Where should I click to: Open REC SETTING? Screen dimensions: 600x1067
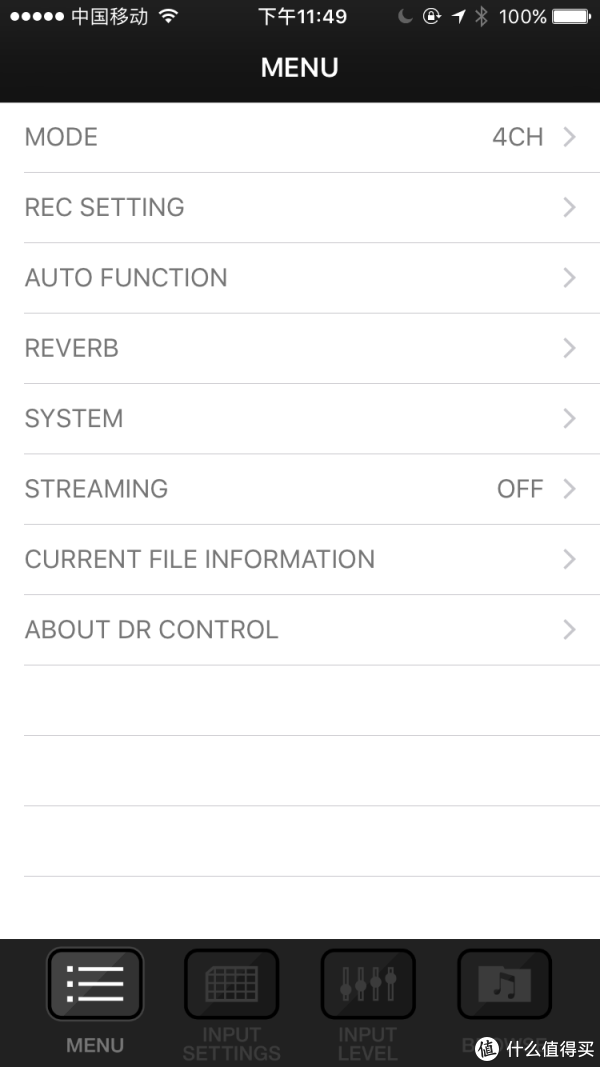(300, 207)
